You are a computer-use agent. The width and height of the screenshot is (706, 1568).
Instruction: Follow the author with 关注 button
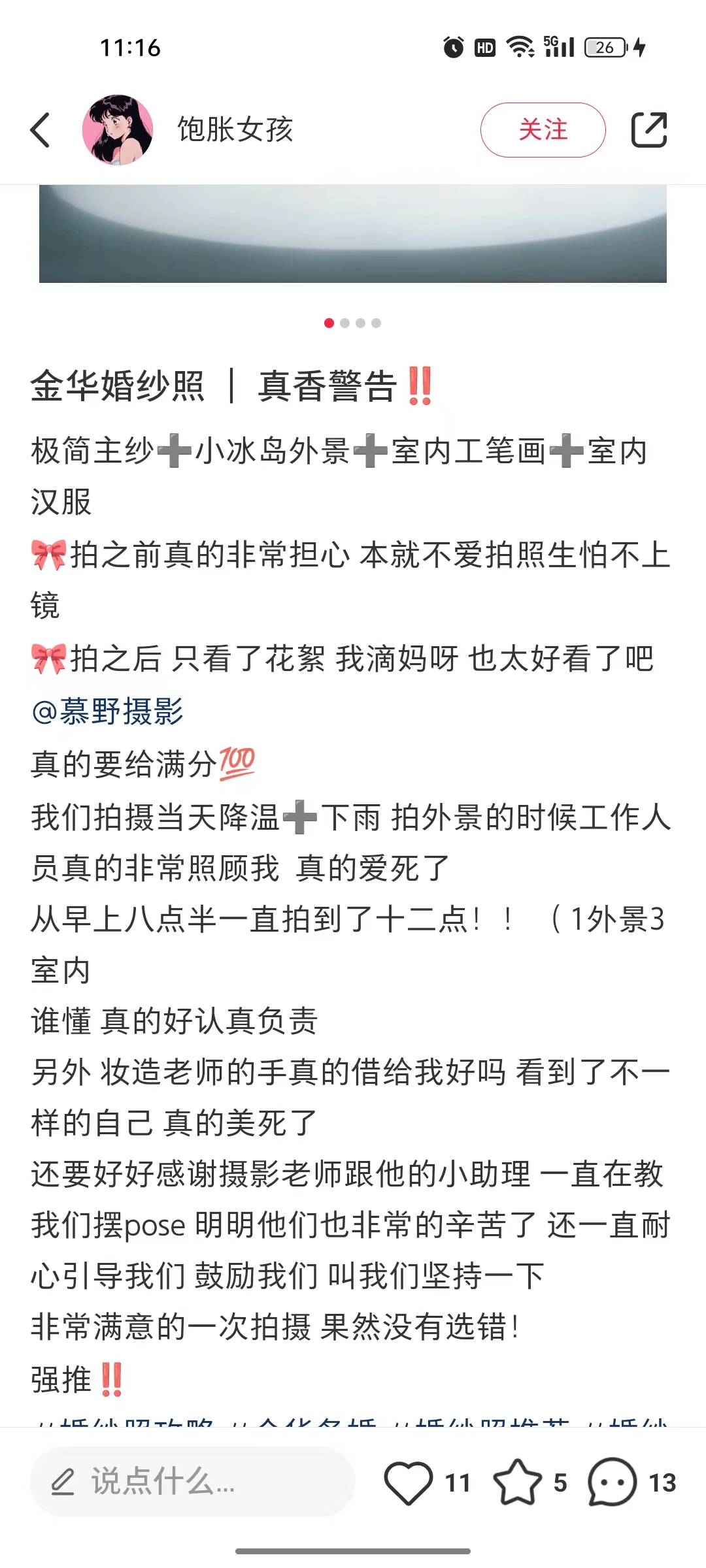click(543, 129)
